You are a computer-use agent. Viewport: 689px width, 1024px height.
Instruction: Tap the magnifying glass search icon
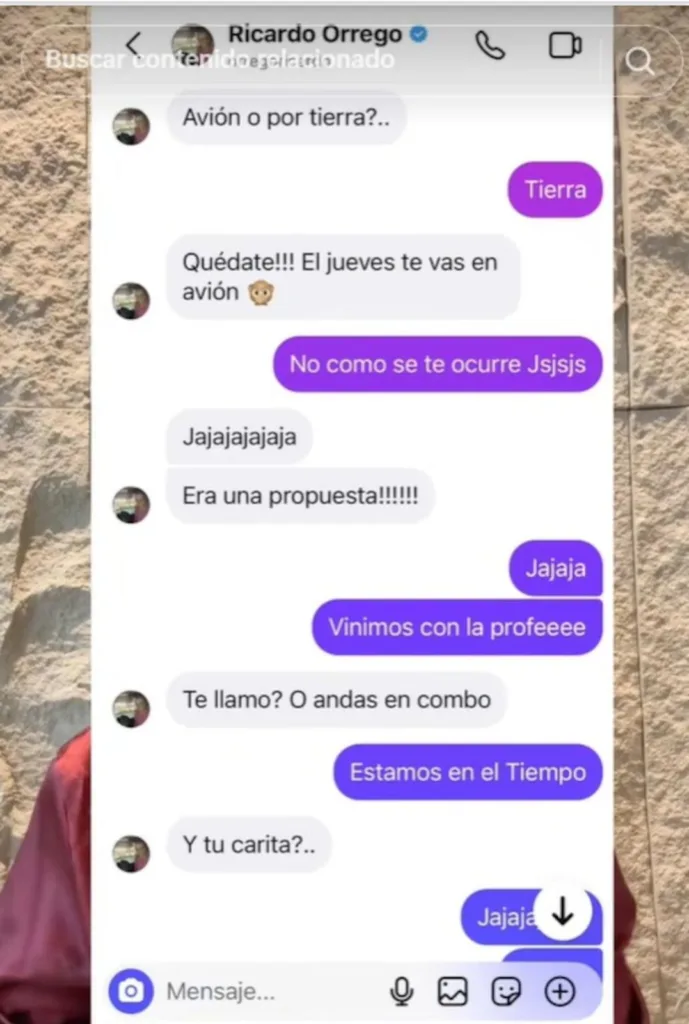(x=639, y=61)
